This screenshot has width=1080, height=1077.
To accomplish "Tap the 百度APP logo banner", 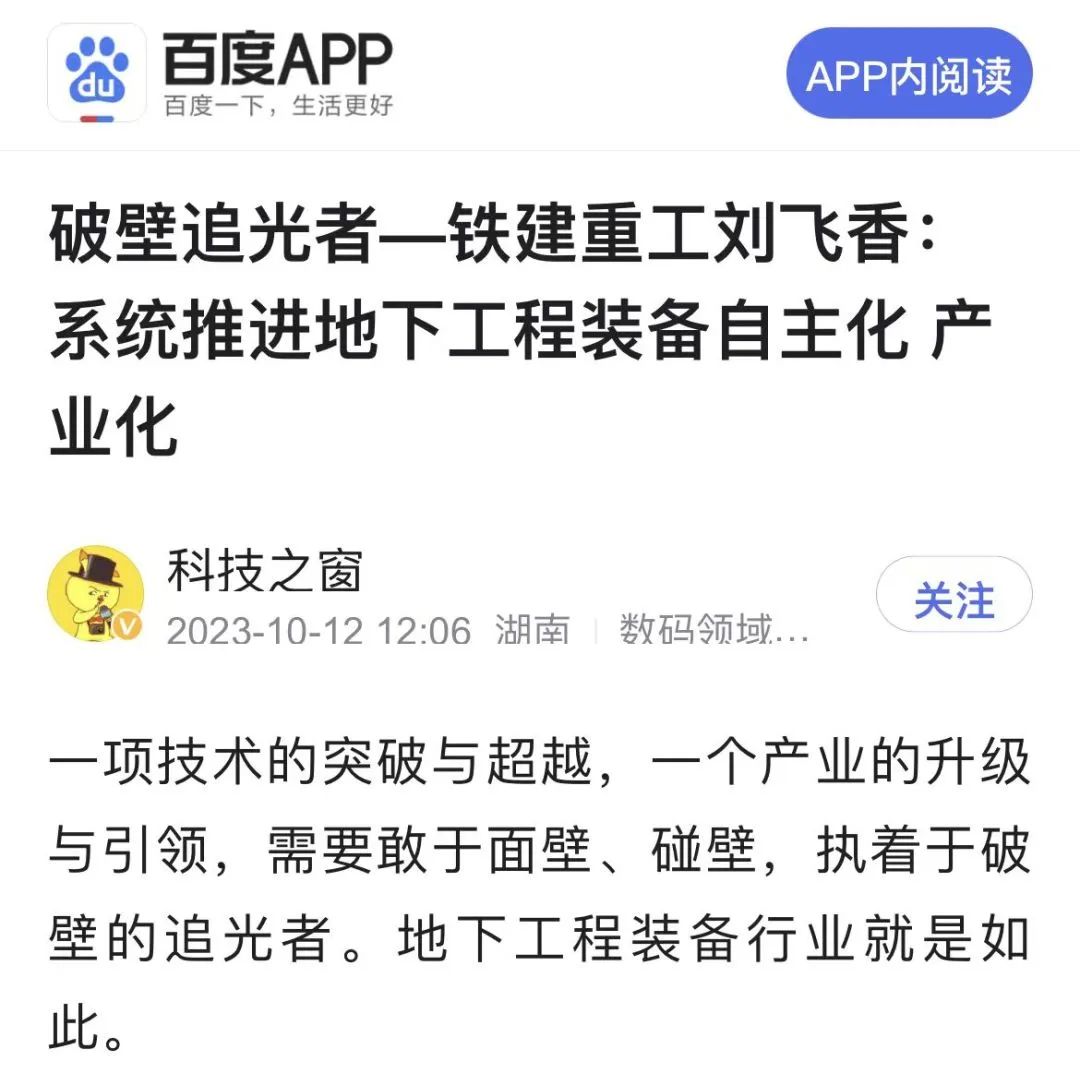I will (222, 75).
